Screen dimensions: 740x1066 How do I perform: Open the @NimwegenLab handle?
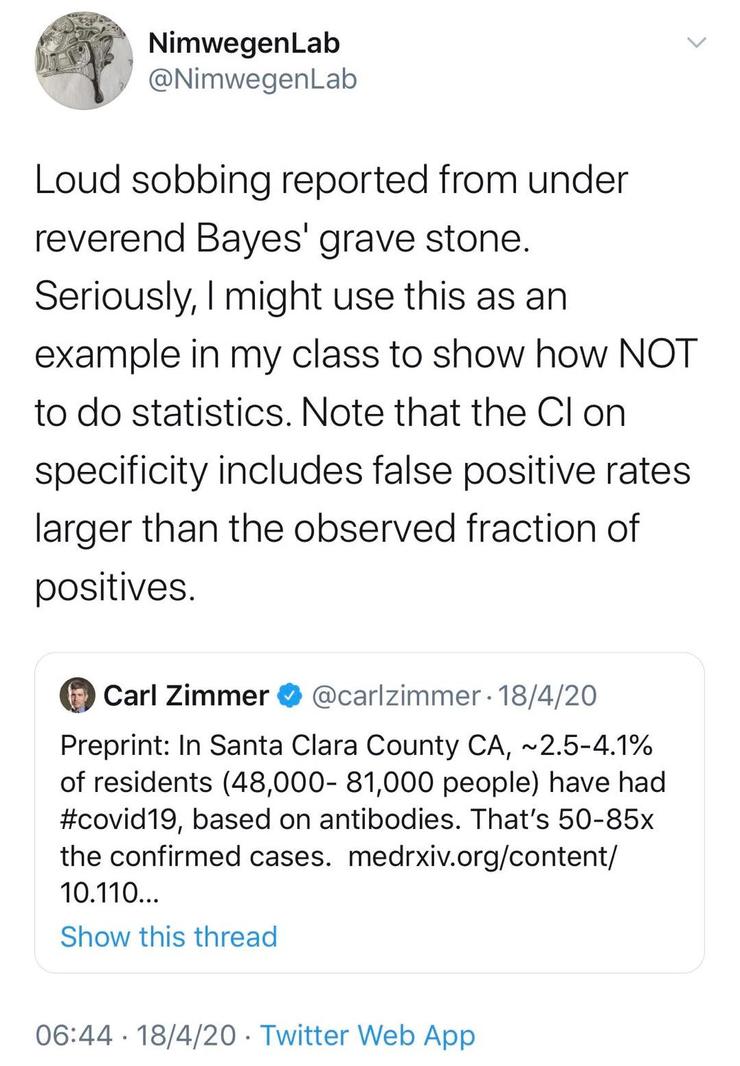[x=251, y=79]
